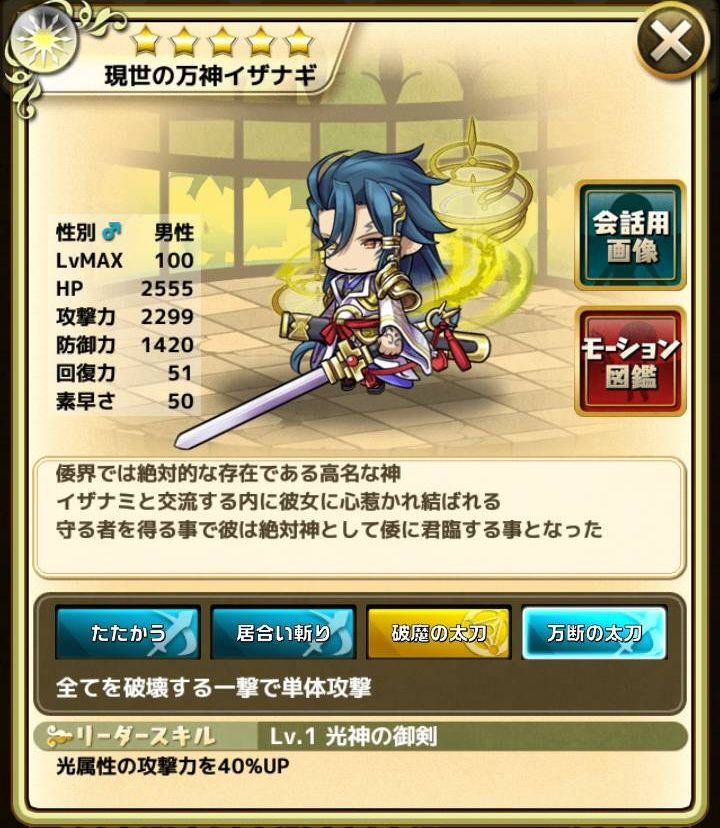Viewport: 720px width, 828px height.
Task: Select the 破魔の太刀 skill
Action: [x=439, y=633]
